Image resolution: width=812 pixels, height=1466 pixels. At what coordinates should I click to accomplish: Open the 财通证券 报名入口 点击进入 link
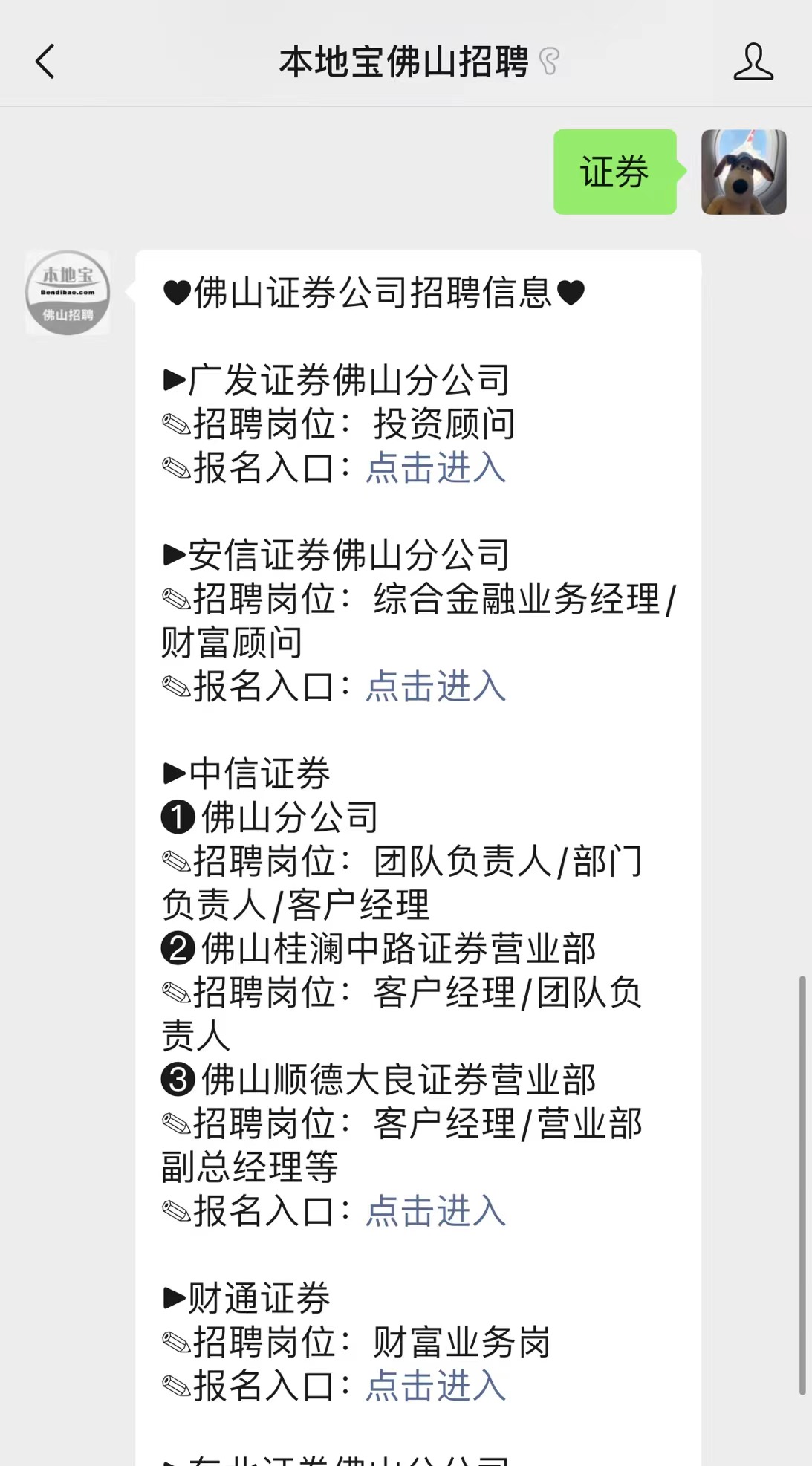coord(435,1384)
